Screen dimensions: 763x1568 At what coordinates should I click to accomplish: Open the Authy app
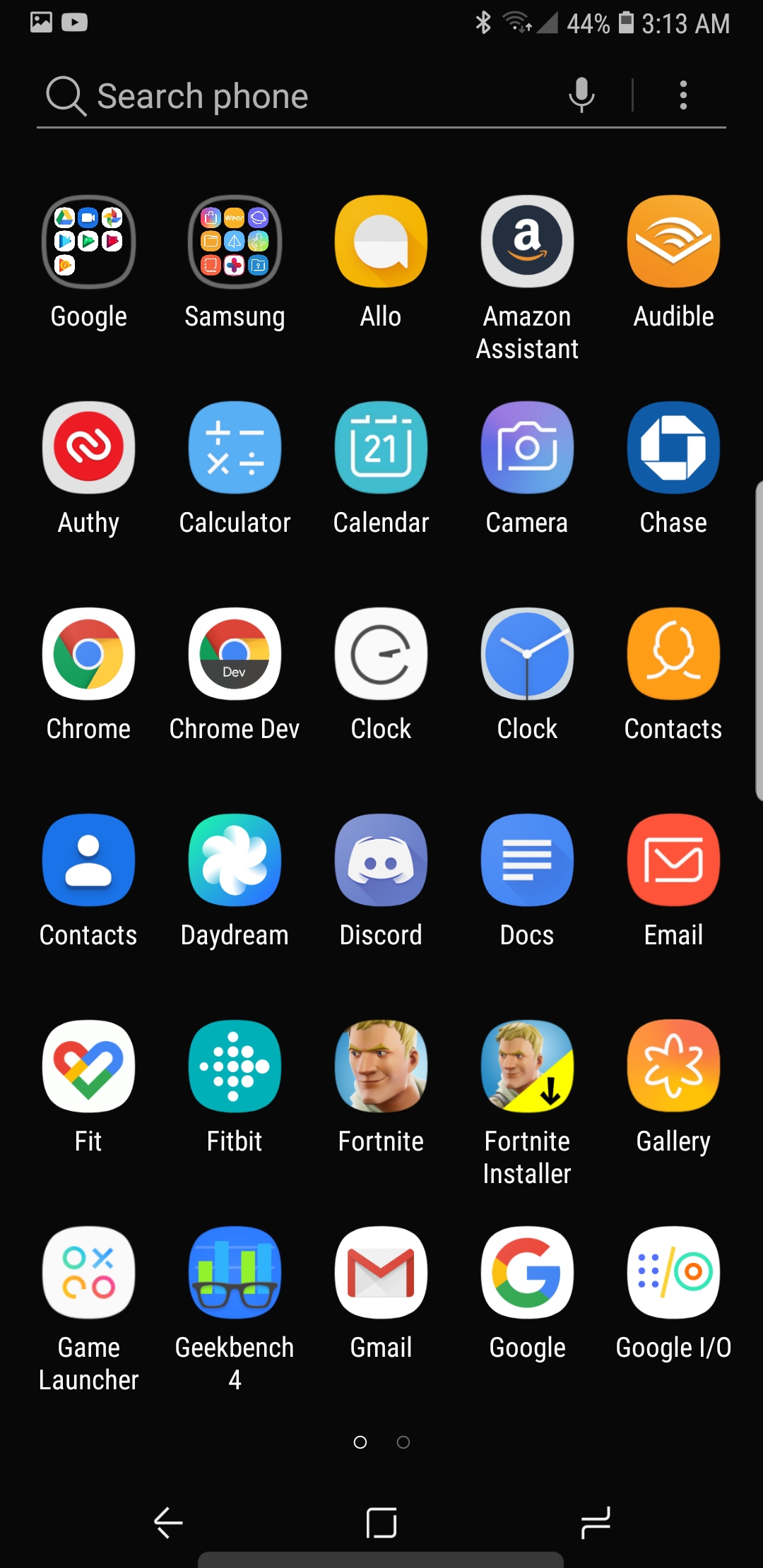(88, 449)
